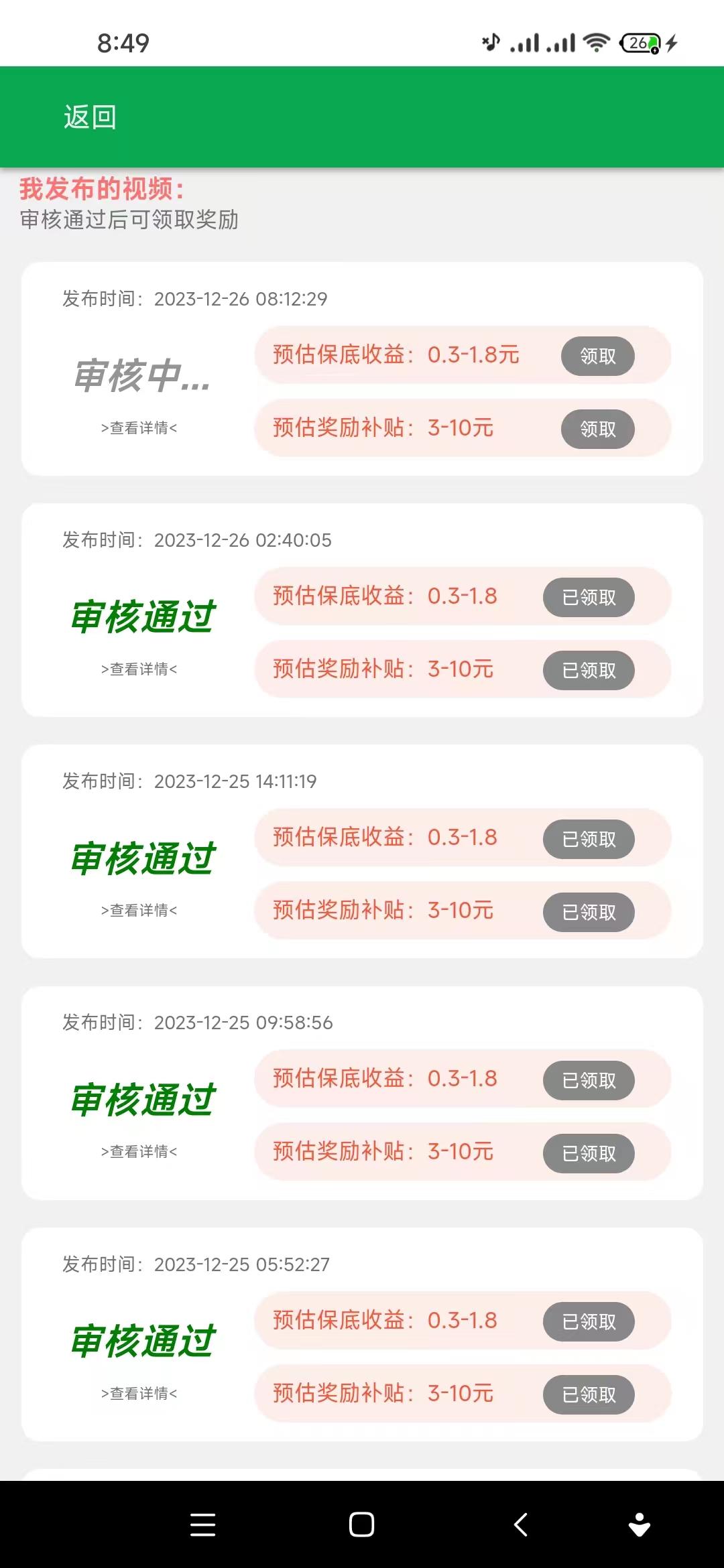The height and width of the screenshot is (1568, 724).
Task: Open 查看详情 for the 2023-12-25 05:52:27 video
Action: (139, 1393)
